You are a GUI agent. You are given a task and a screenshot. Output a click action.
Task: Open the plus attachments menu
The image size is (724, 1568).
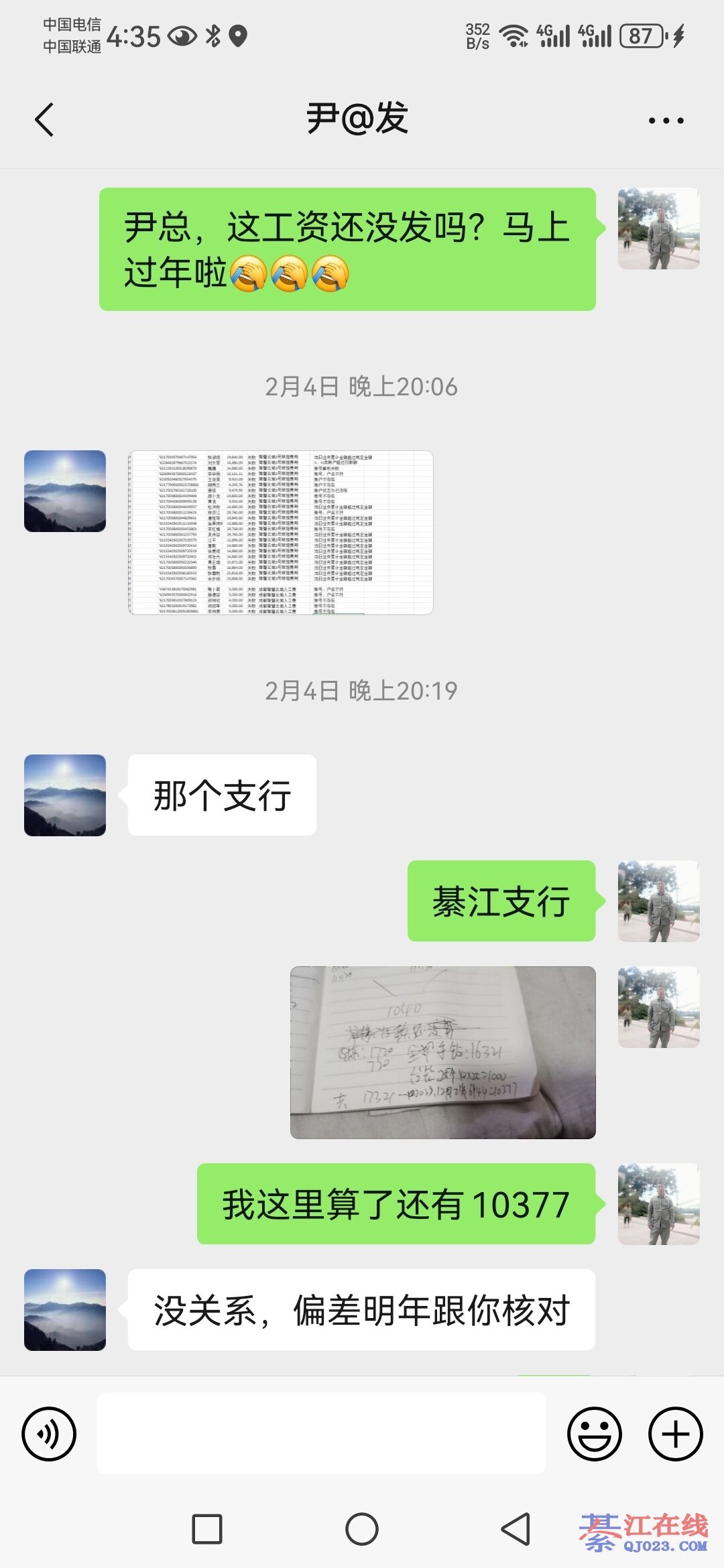pyautogui.click(x=675, y=1434)
